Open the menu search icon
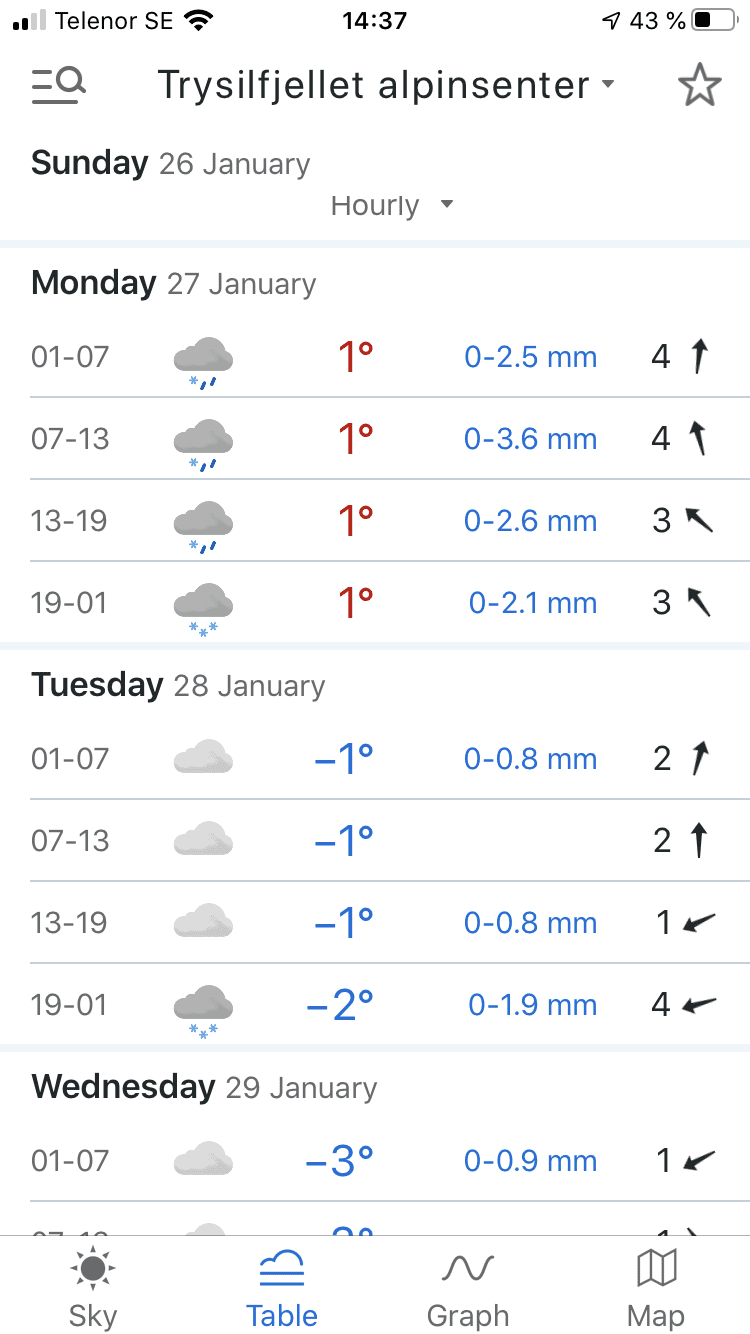750x1334 pixels. coord(58,86)
